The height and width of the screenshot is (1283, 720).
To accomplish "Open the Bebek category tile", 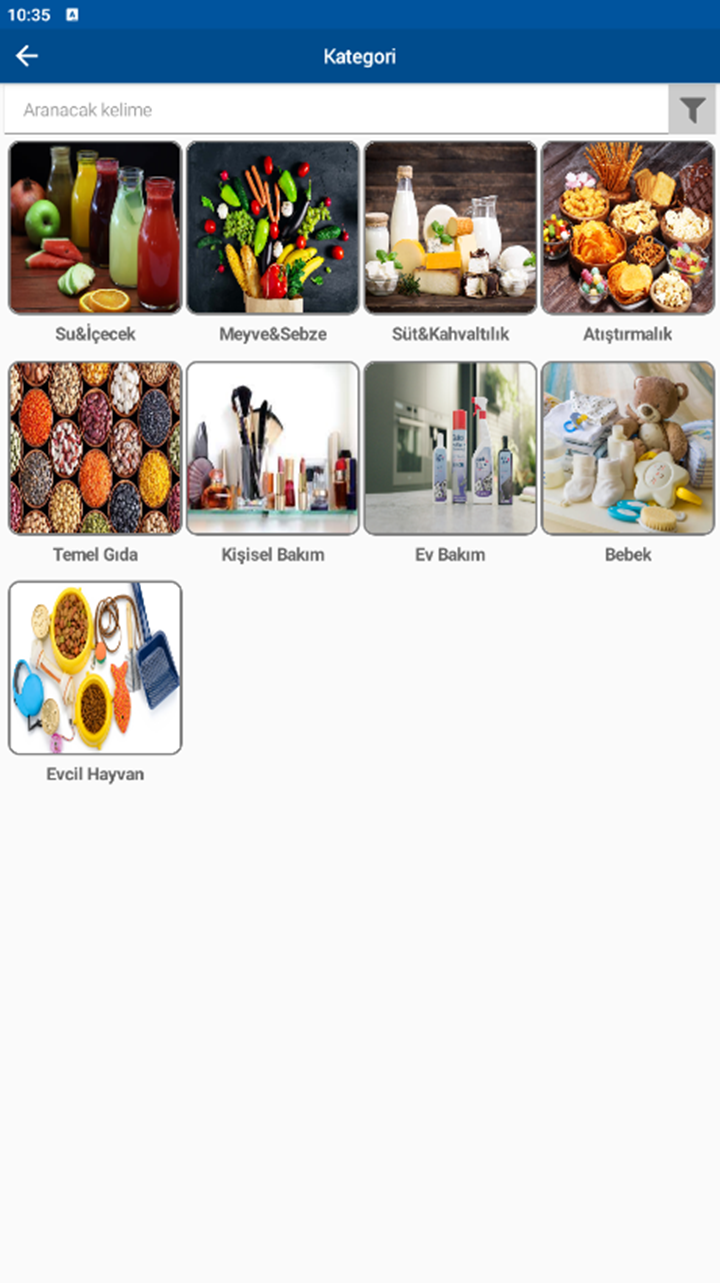I will (627, 448).
